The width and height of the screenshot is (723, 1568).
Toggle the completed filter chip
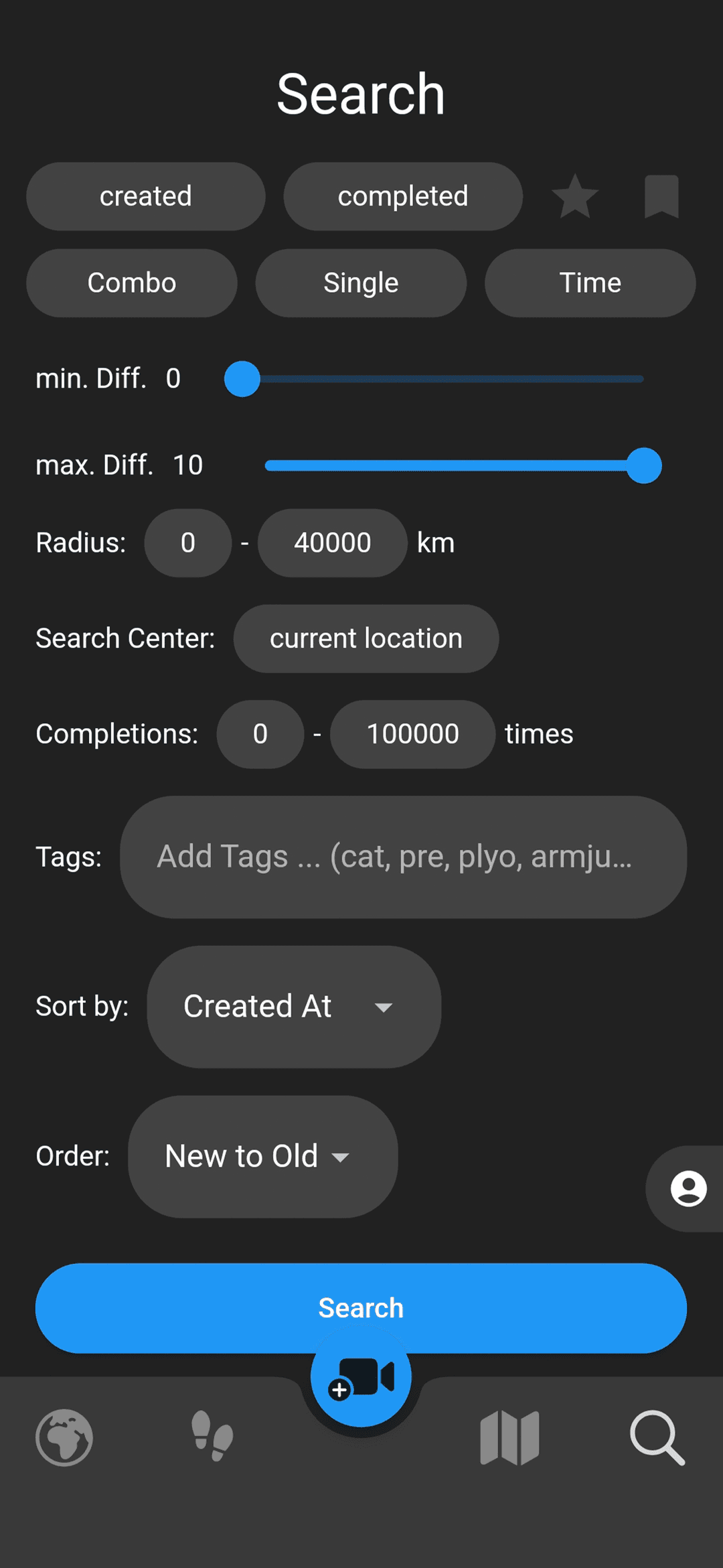402,196
